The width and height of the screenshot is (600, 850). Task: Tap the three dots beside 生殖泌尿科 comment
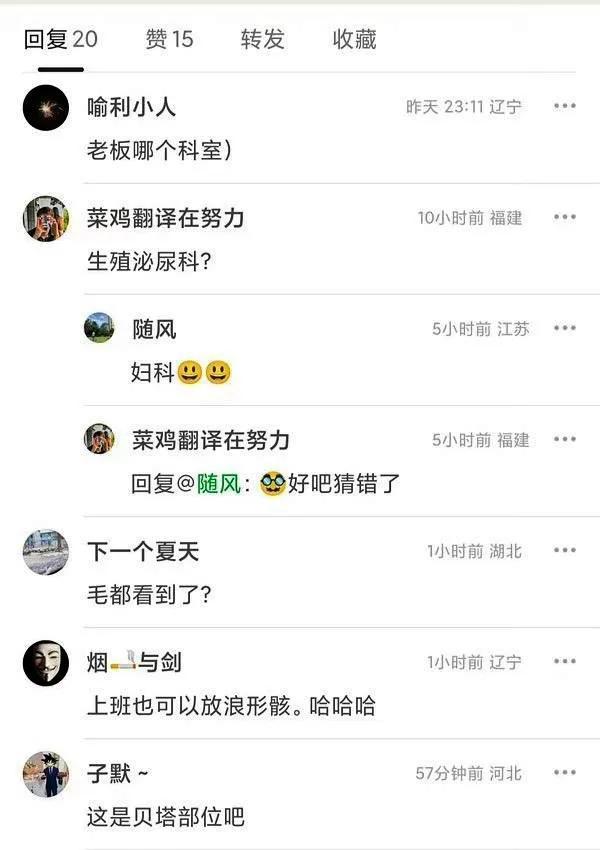[565, 218]
